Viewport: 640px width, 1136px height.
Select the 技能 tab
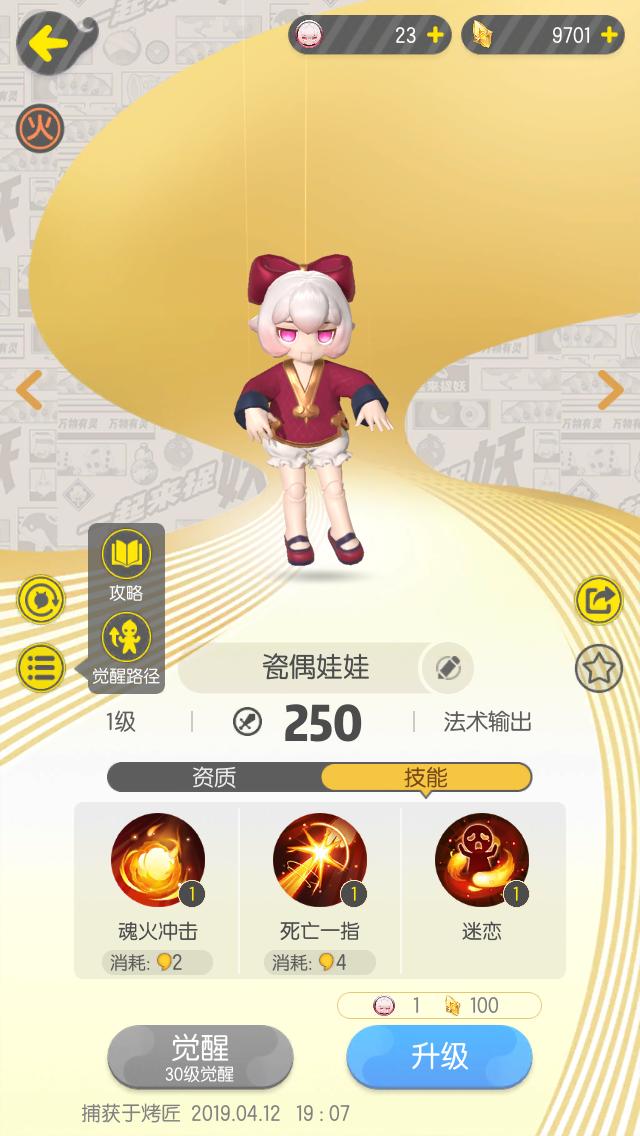(x=426, y=777)
